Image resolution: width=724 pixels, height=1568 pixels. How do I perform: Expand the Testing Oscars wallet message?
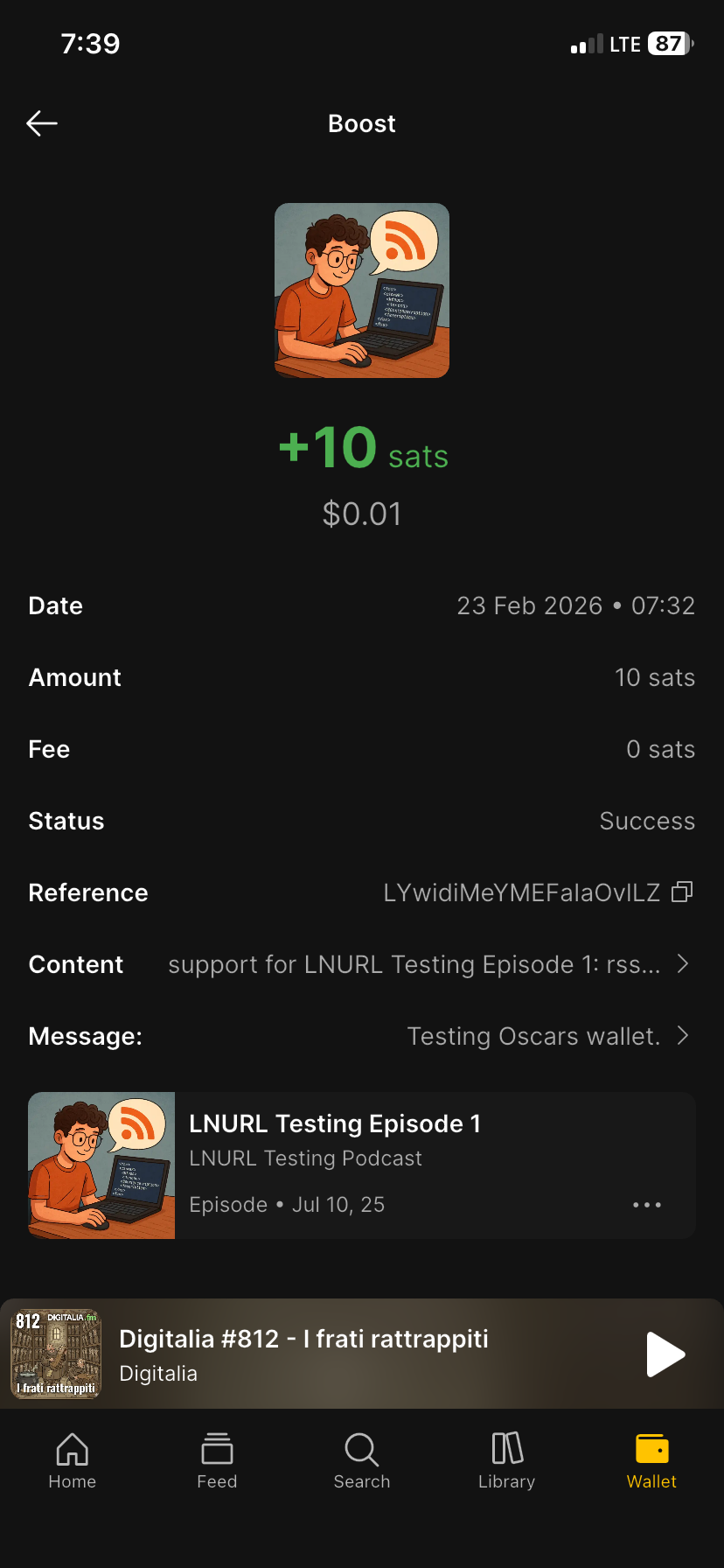click(683, 1035)
